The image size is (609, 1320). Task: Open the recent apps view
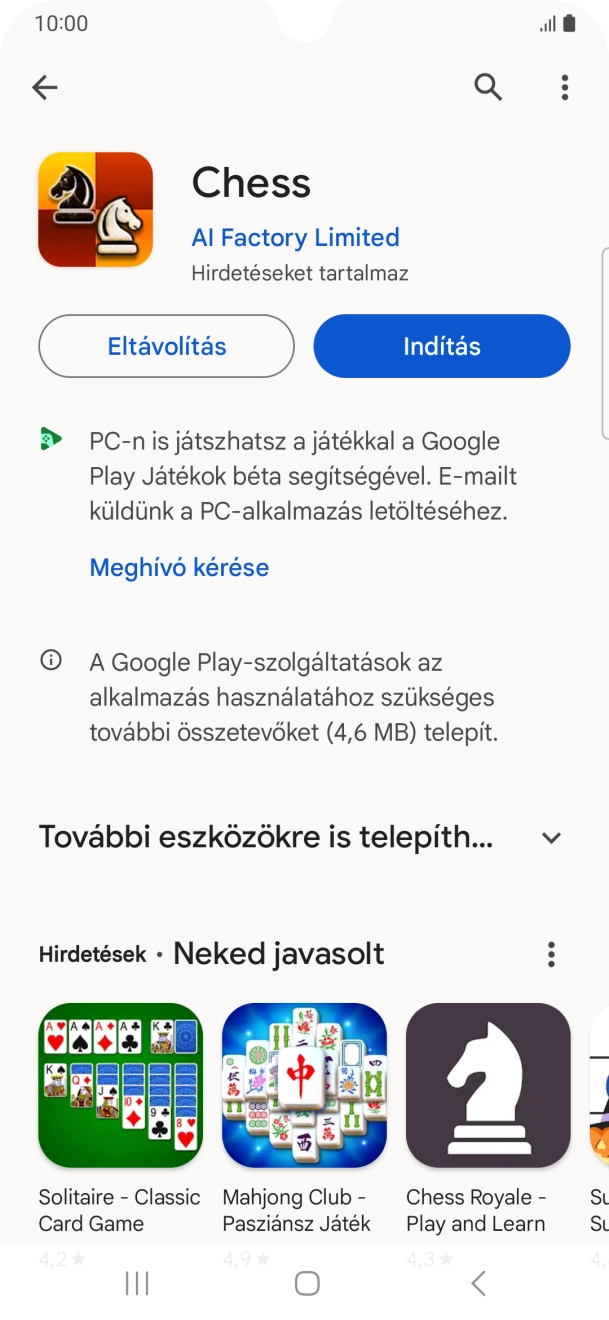pyautogui.click(x=137, y=1284)
